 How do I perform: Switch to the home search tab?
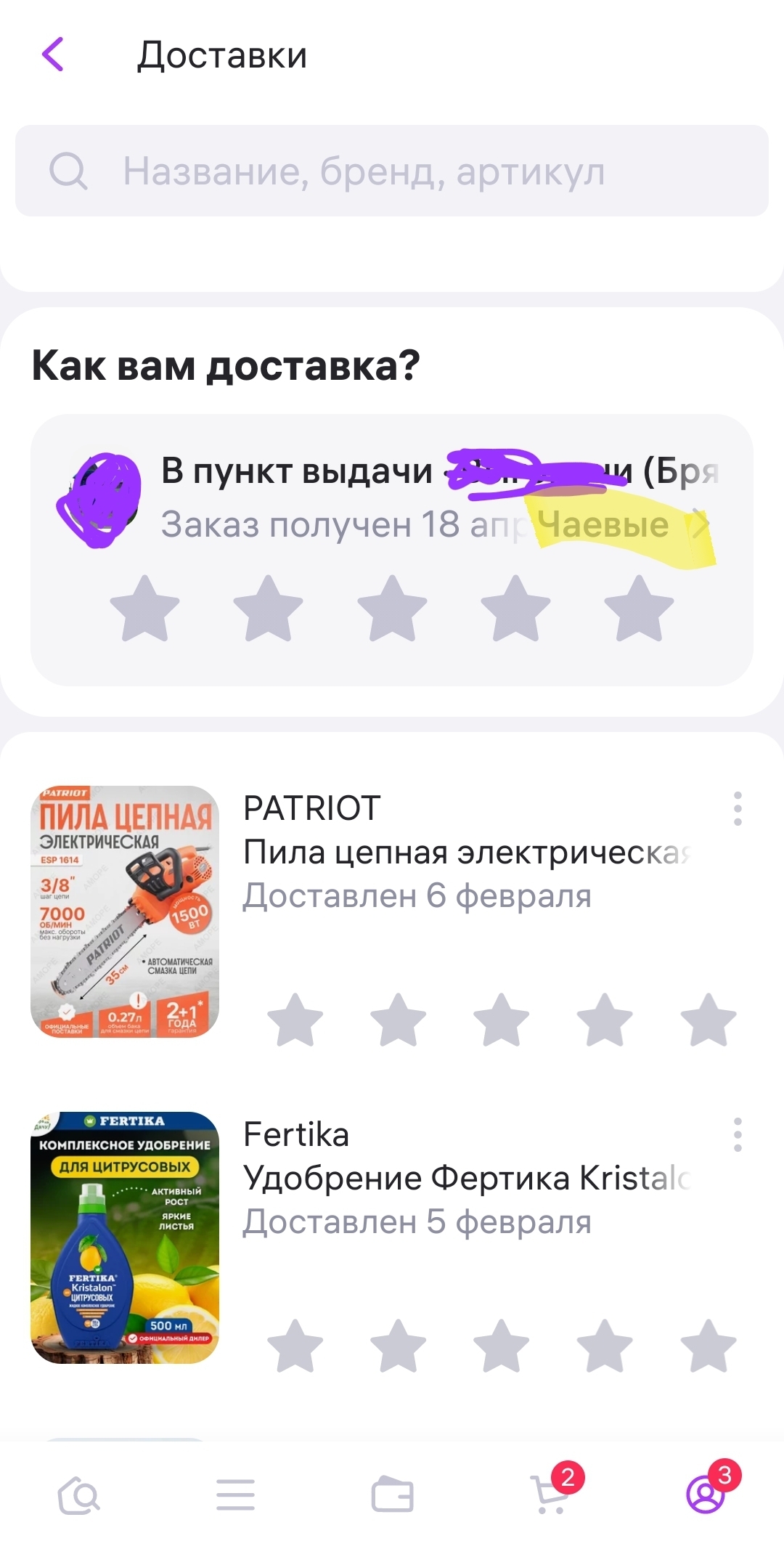pyautogui.click(x=78, y=1495)
